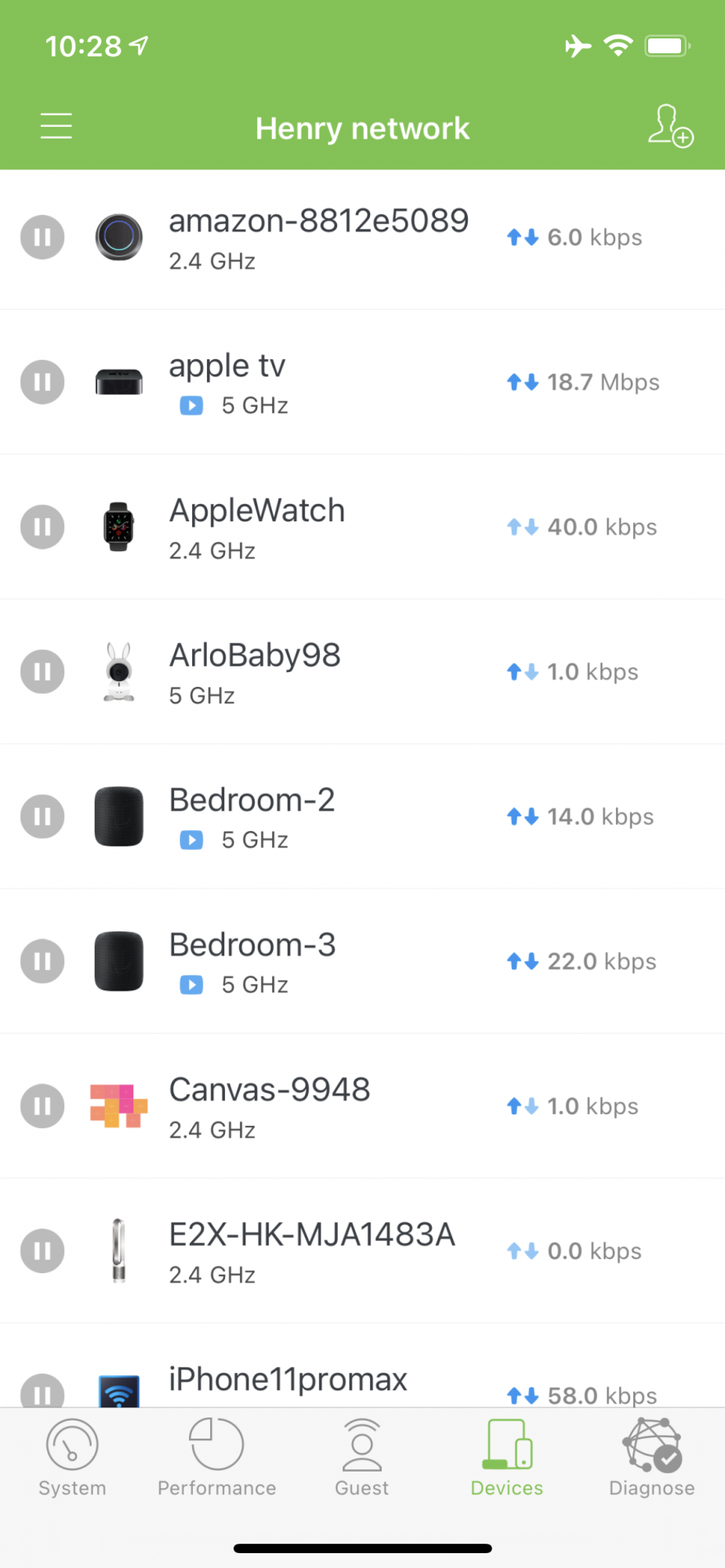725x1568 pixels.
Task: Open the Guest tab
Action: click(x=361, y=1458)
